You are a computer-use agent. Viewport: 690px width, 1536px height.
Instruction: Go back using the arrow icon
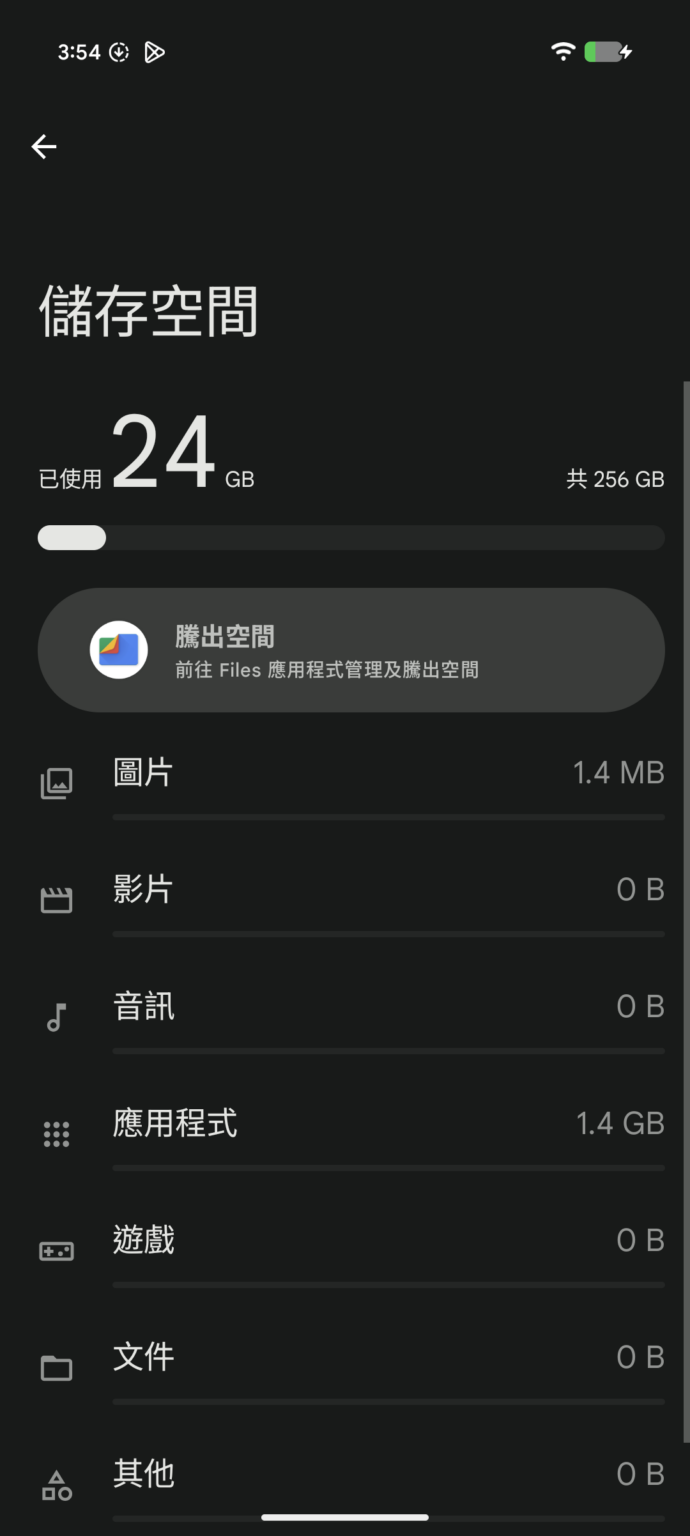(x=44, y=147)
